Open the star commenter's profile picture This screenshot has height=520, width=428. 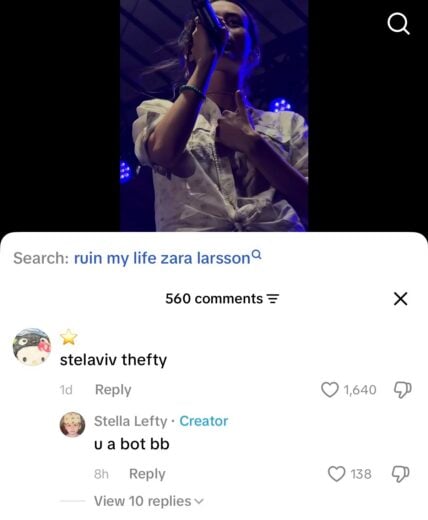32,347
